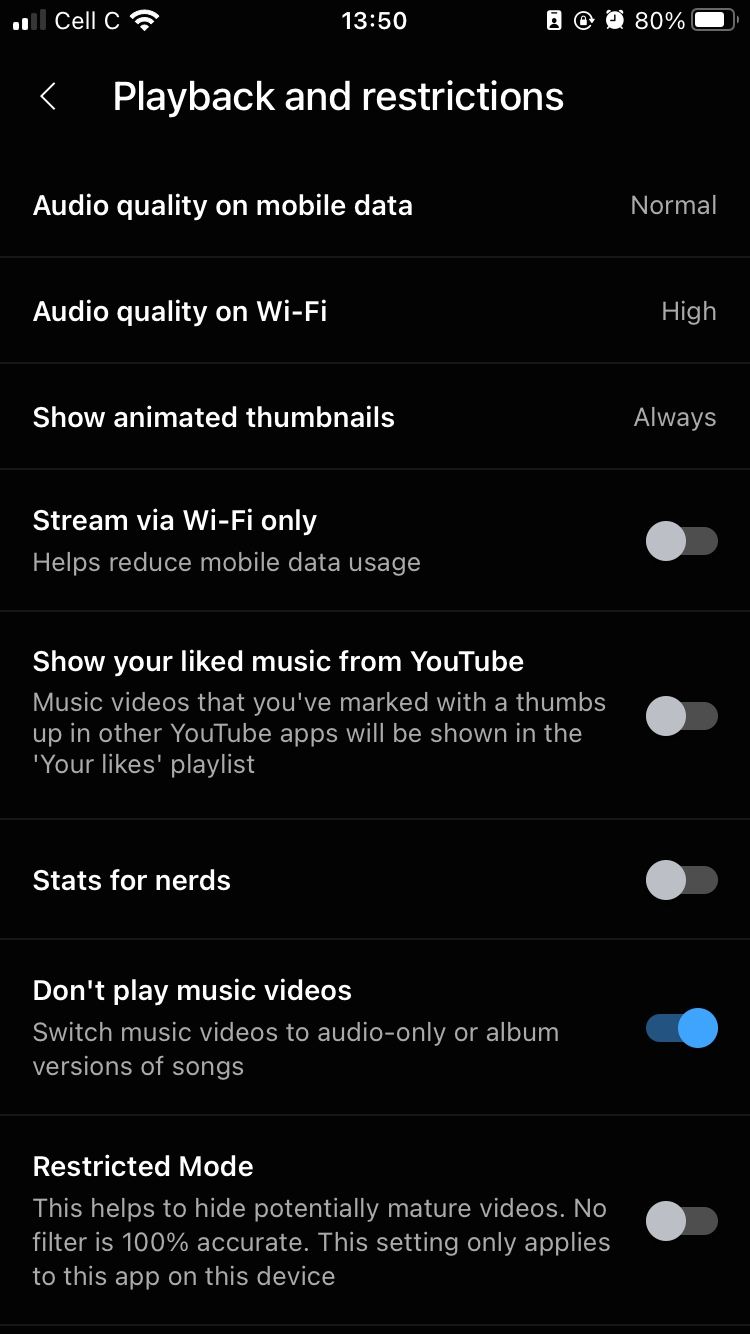Open Show animated thumbnails options
This screenshot has width=750, height=1334.
374,418
